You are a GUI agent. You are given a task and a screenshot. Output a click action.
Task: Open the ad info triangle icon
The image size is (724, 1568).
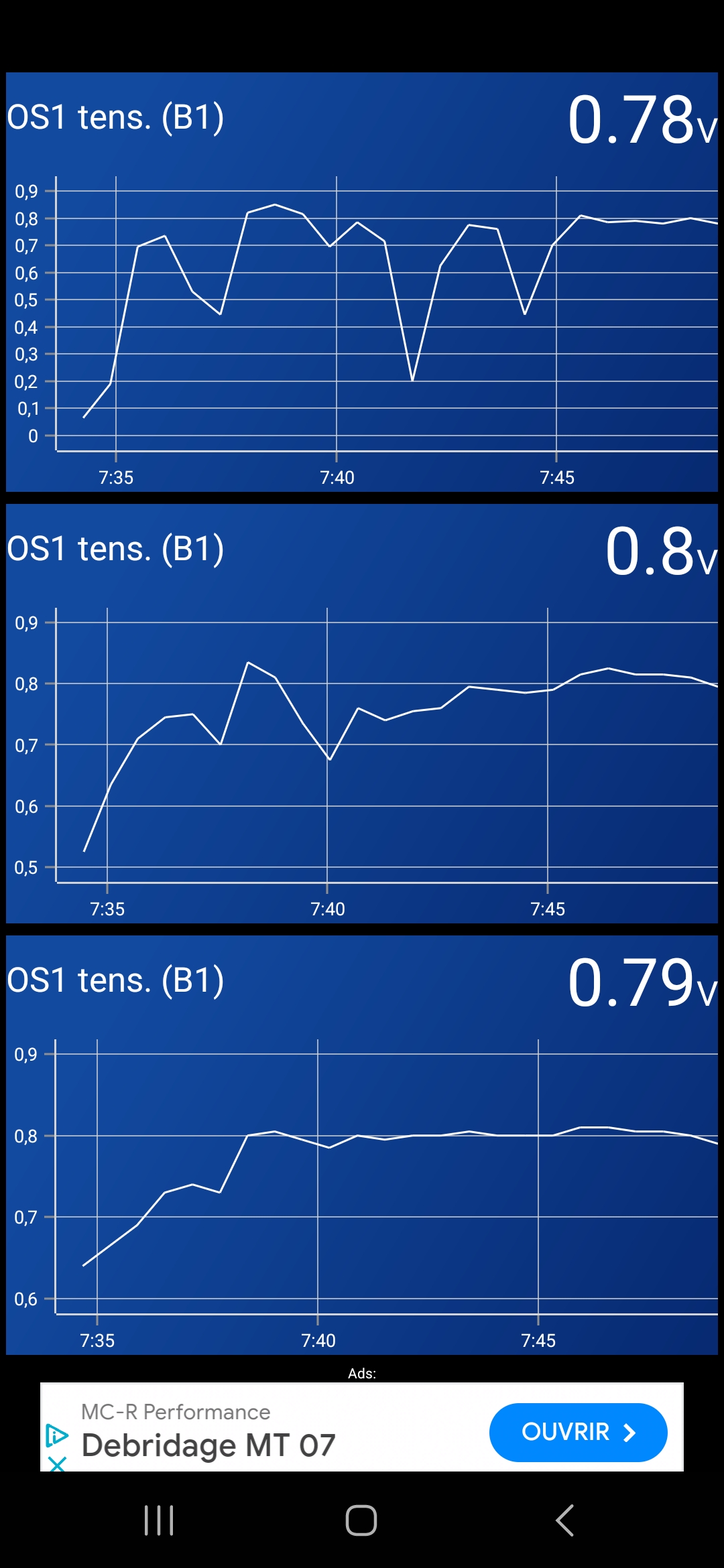[x=57, y=1435]
